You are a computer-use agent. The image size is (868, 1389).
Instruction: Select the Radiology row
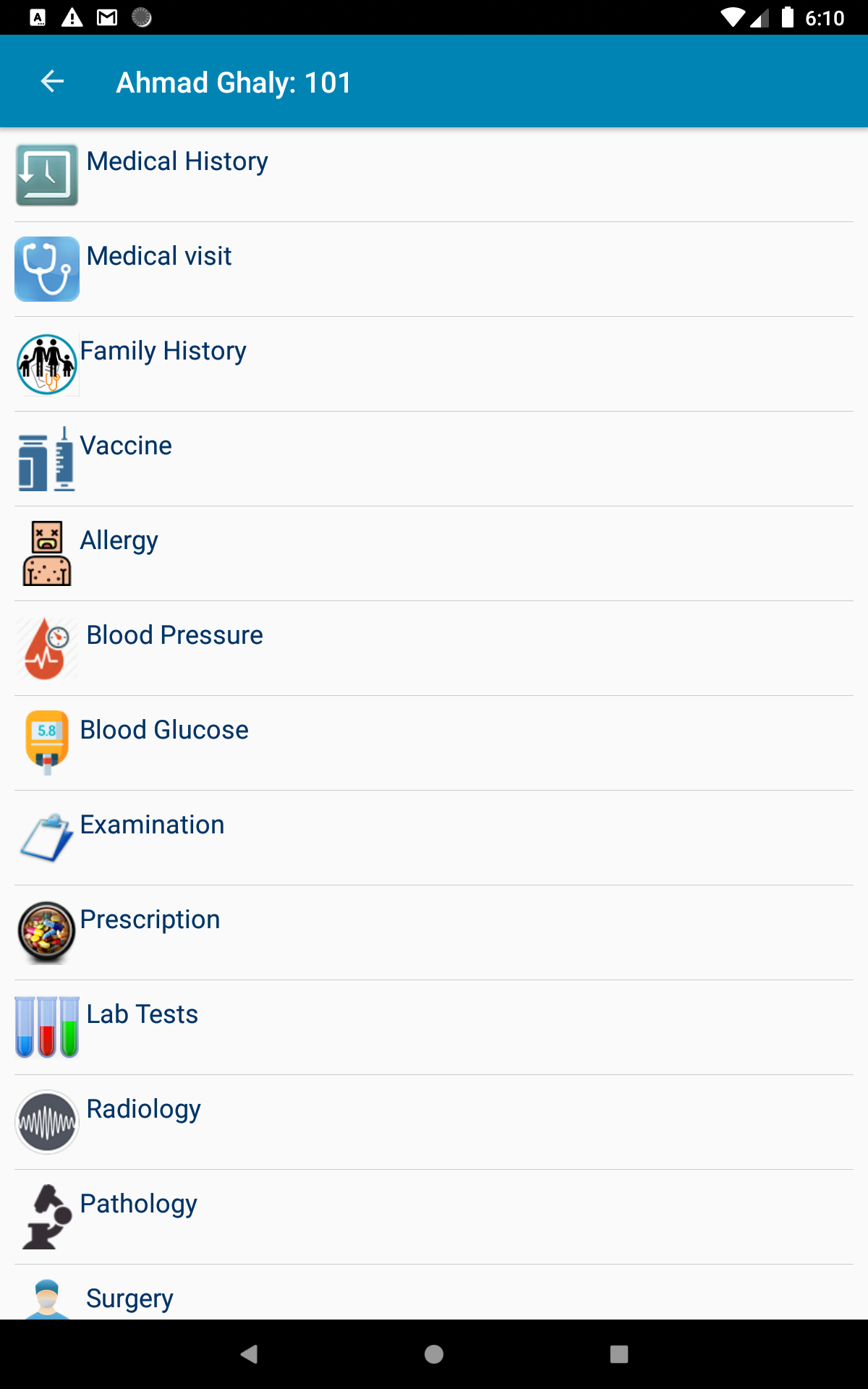tap(143, 1109)
